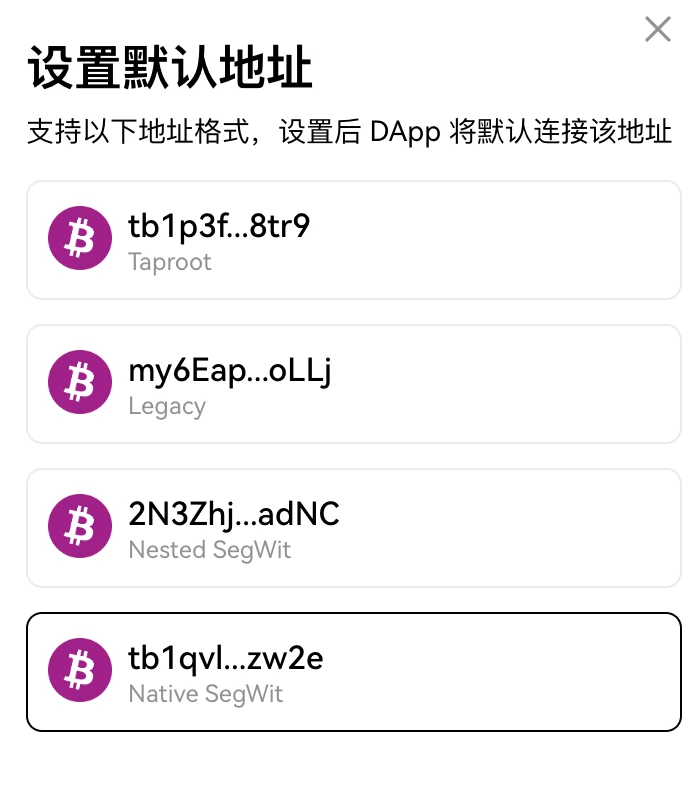Screen dimensions: 700x794
Task: Choose the Legacy address my6Eap...oLLj
Action: pos(353,384)
